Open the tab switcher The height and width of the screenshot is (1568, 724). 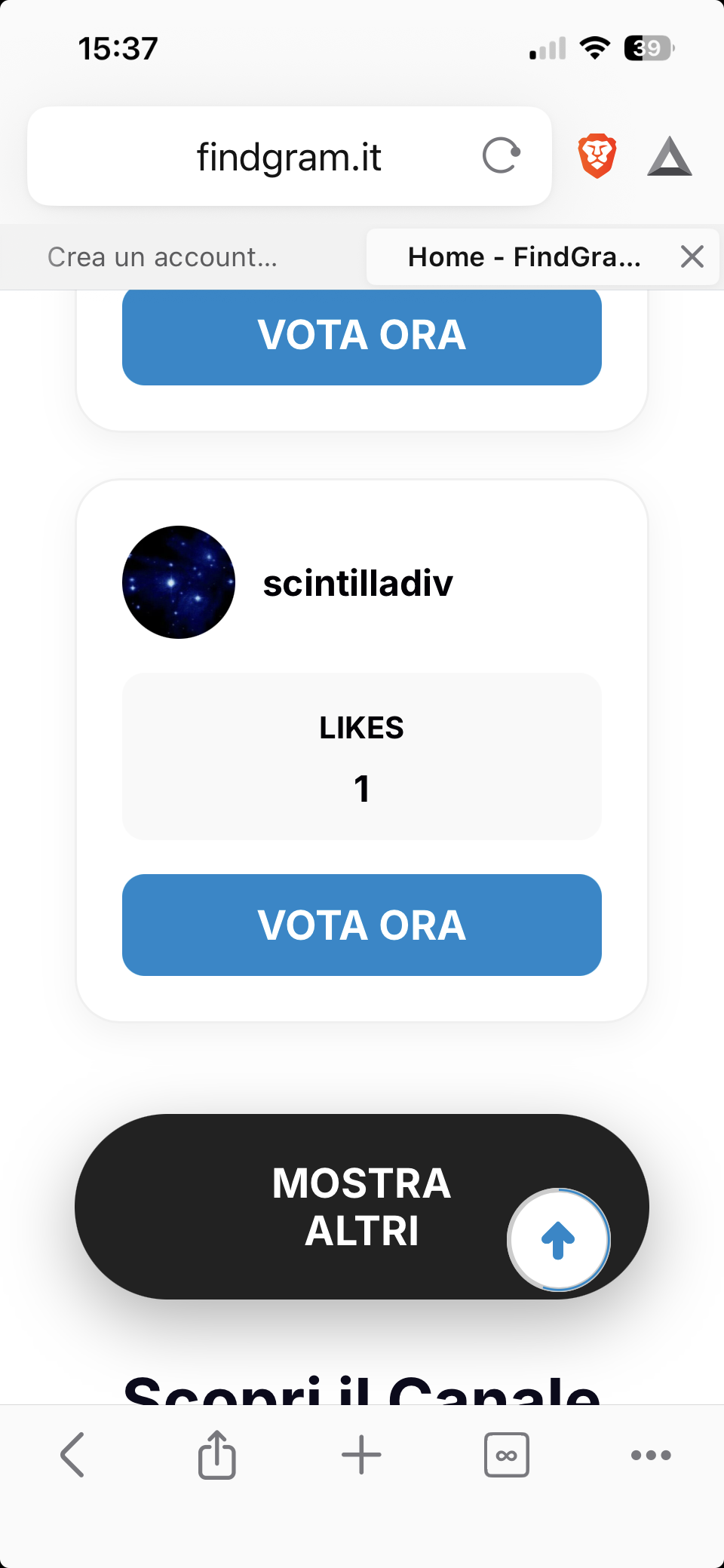(506, 1455)
